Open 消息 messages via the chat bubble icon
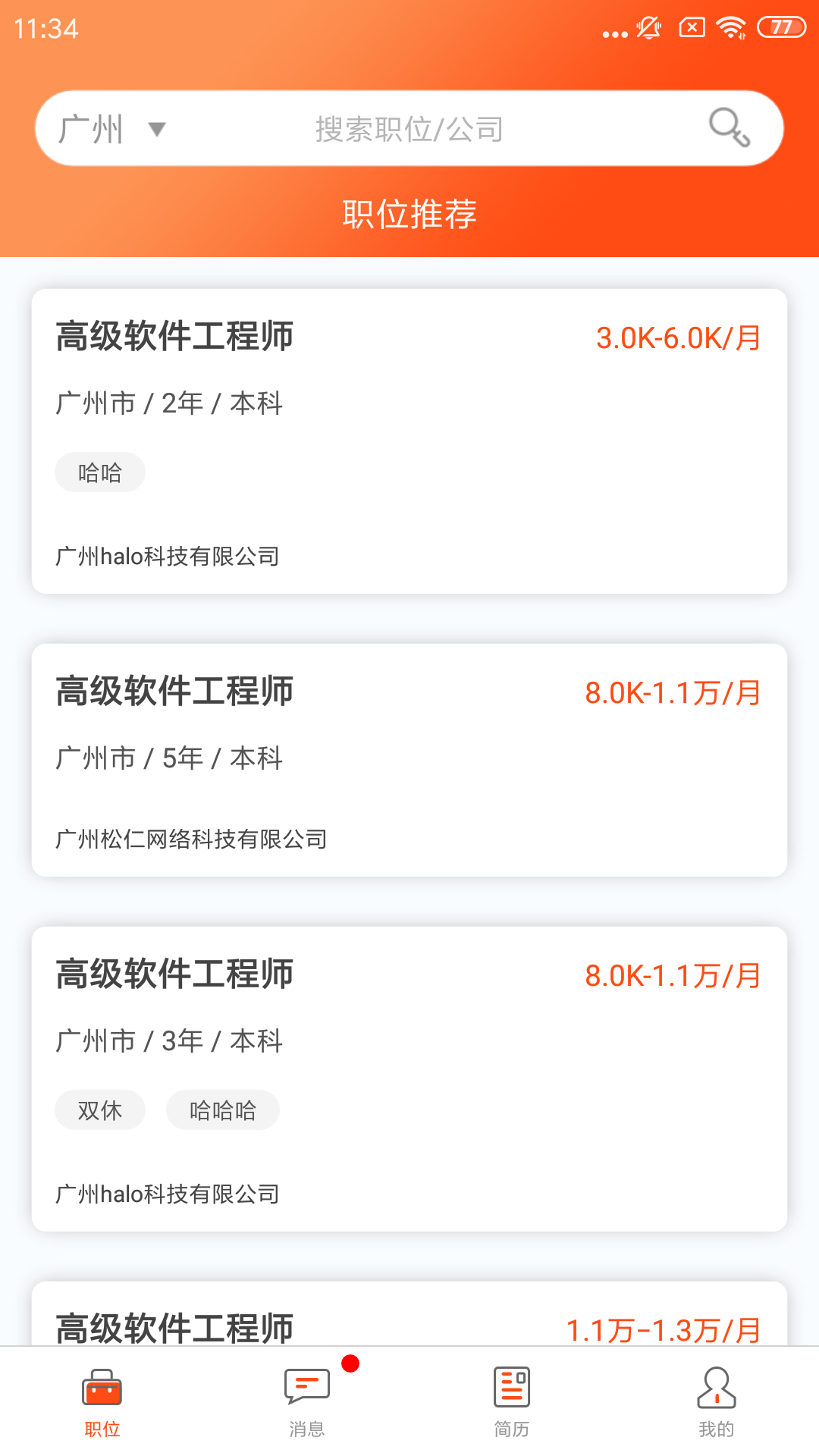Image resolution: width=819 pixels, height=1456 pixels. pos(307,1388)
